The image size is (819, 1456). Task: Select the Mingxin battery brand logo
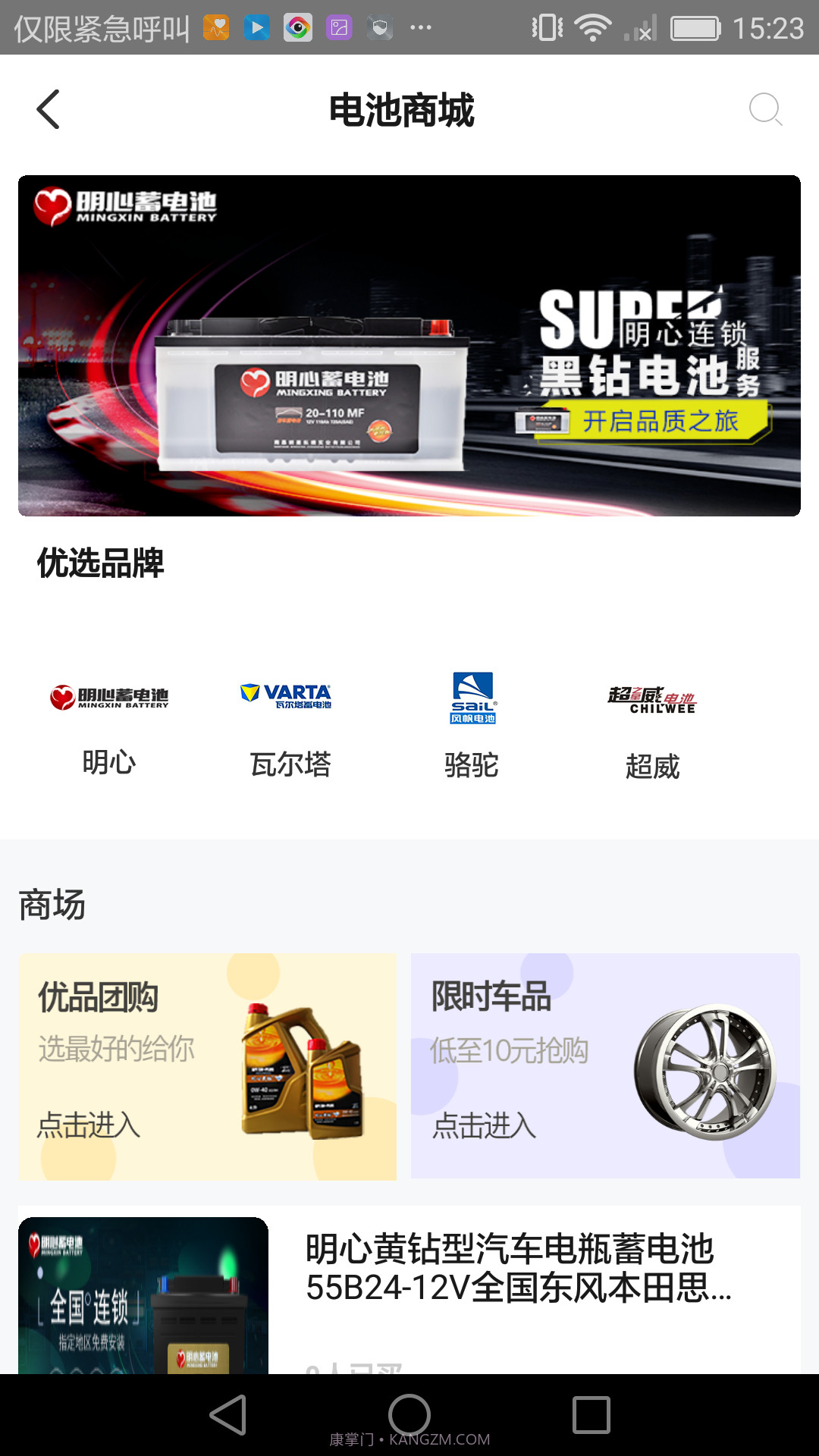(x=110, y=696)
